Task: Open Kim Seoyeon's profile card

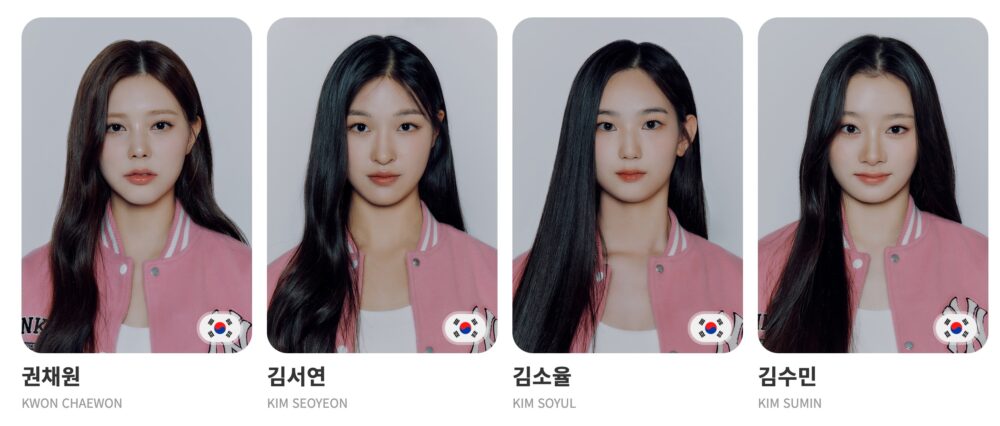Action: tap(382, 185)
